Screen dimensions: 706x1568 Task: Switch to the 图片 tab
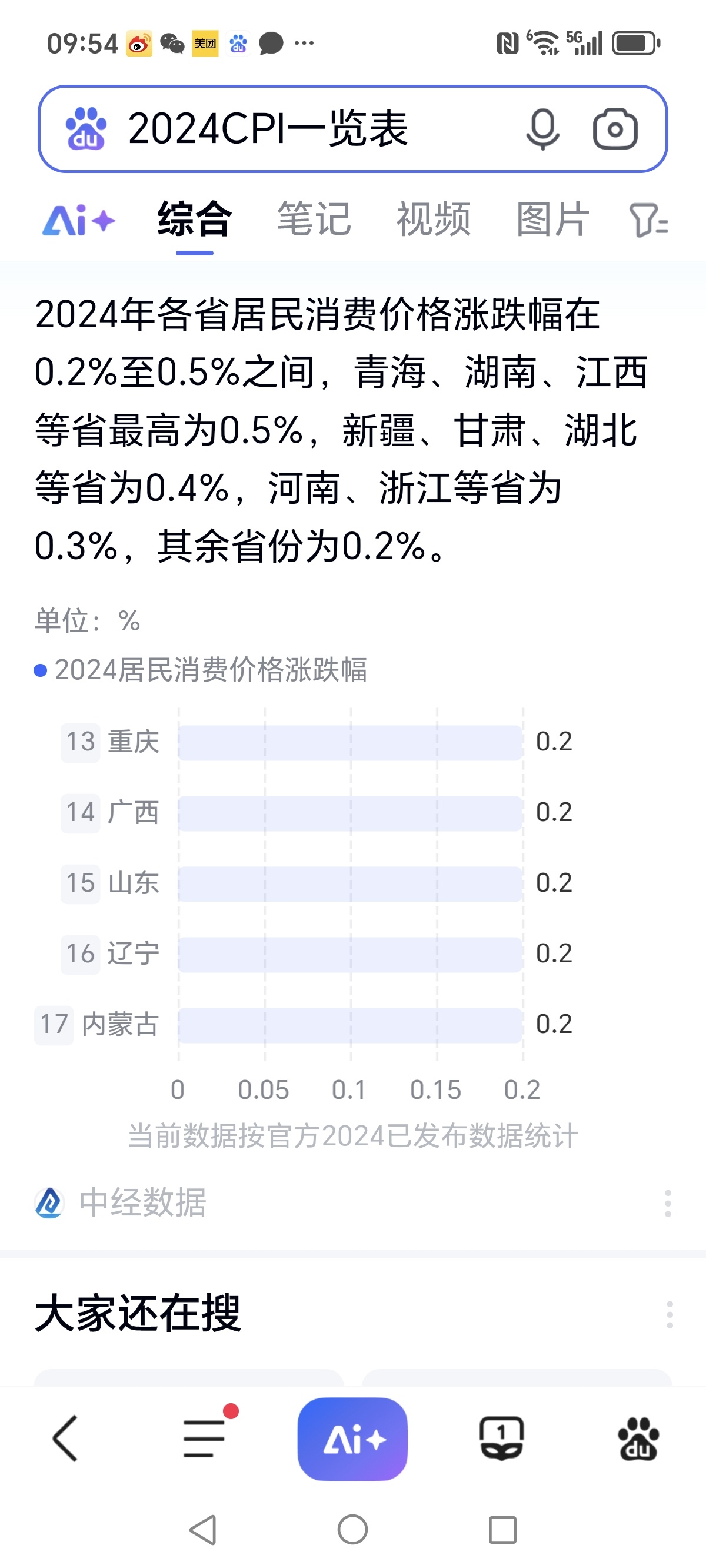point(552,218)
